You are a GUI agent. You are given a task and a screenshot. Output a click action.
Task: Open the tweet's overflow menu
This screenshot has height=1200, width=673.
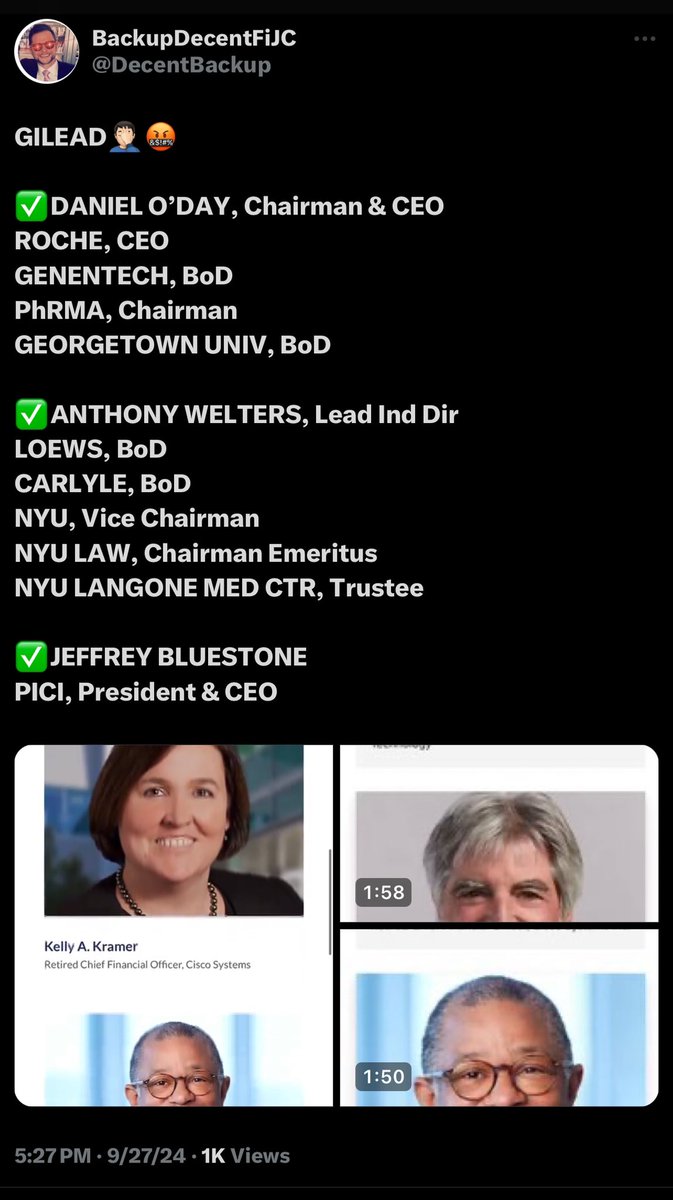pos(644,39)
